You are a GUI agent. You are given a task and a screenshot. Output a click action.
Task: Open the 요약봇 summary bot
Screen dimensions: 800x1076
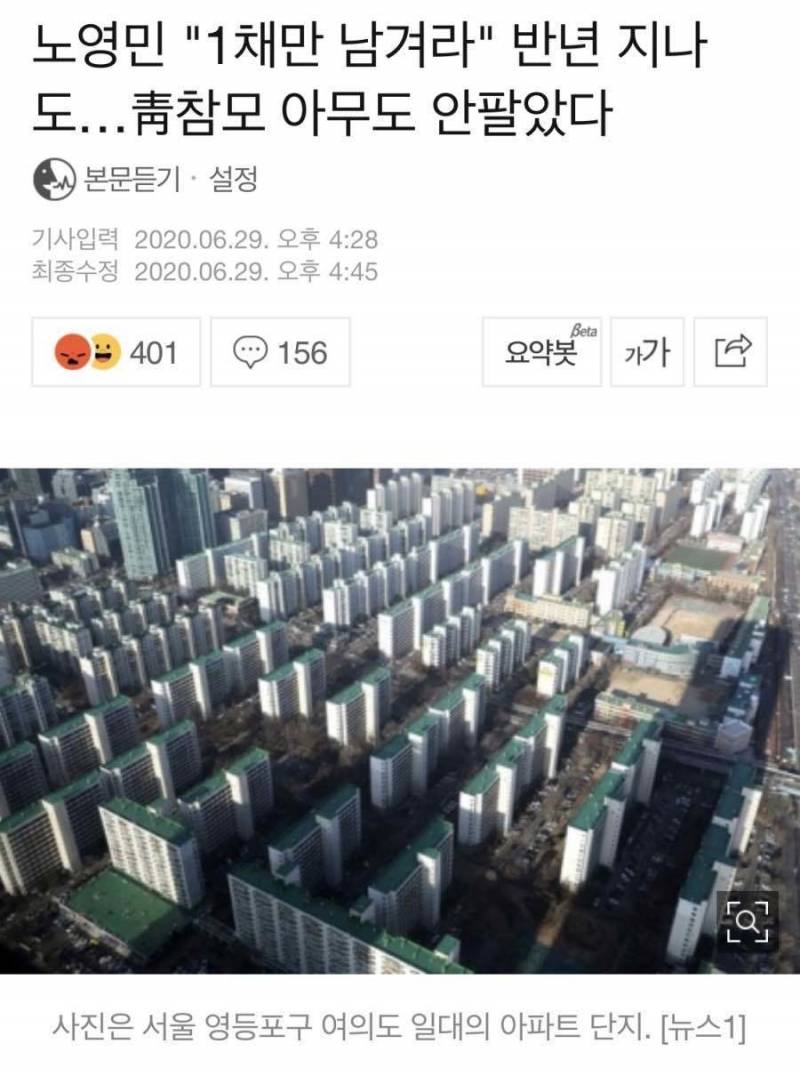(542, 352)
